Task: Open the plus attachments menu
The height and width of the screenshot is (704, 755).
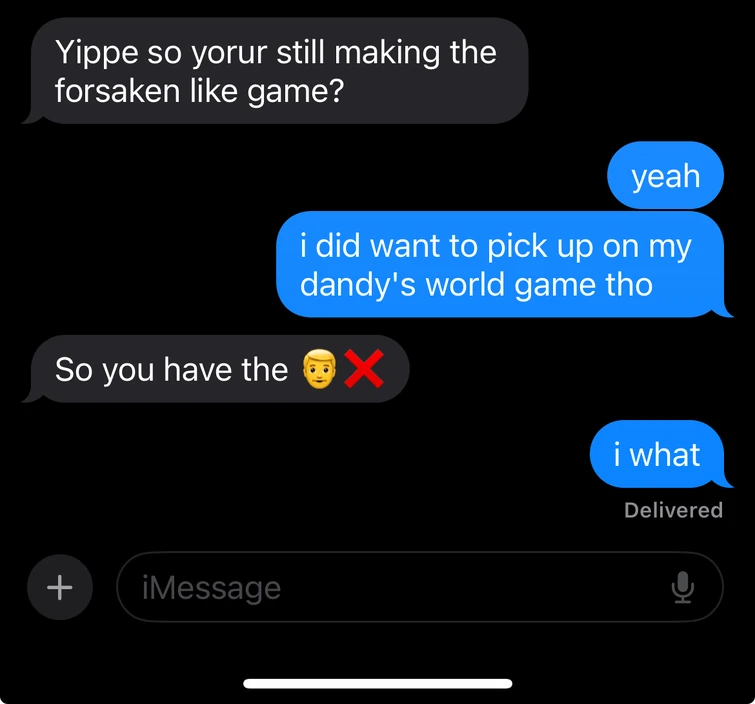Action: [60, 587]
